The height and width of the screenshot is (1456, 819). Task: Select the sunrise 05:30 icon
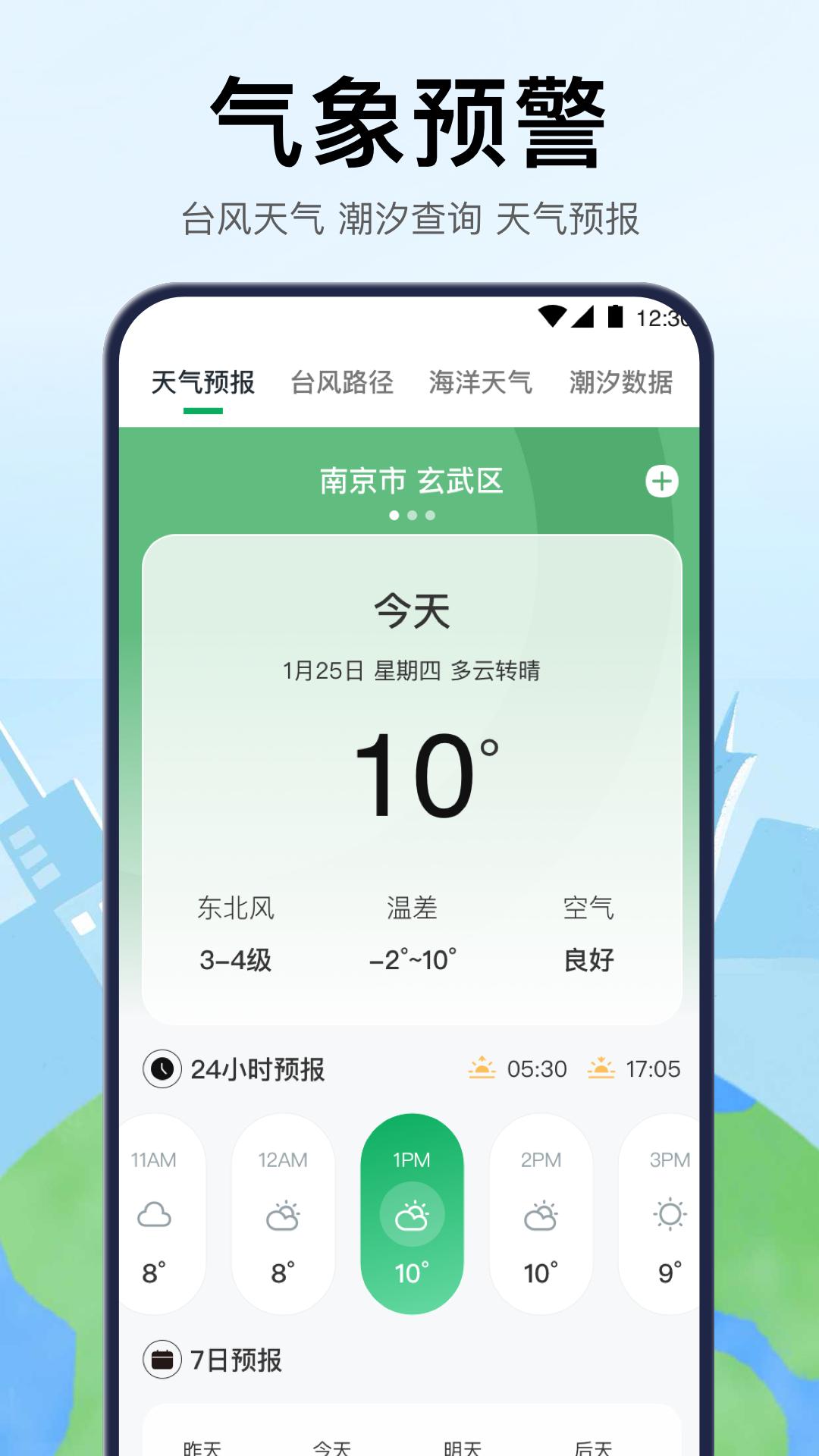coord(484,1068)
